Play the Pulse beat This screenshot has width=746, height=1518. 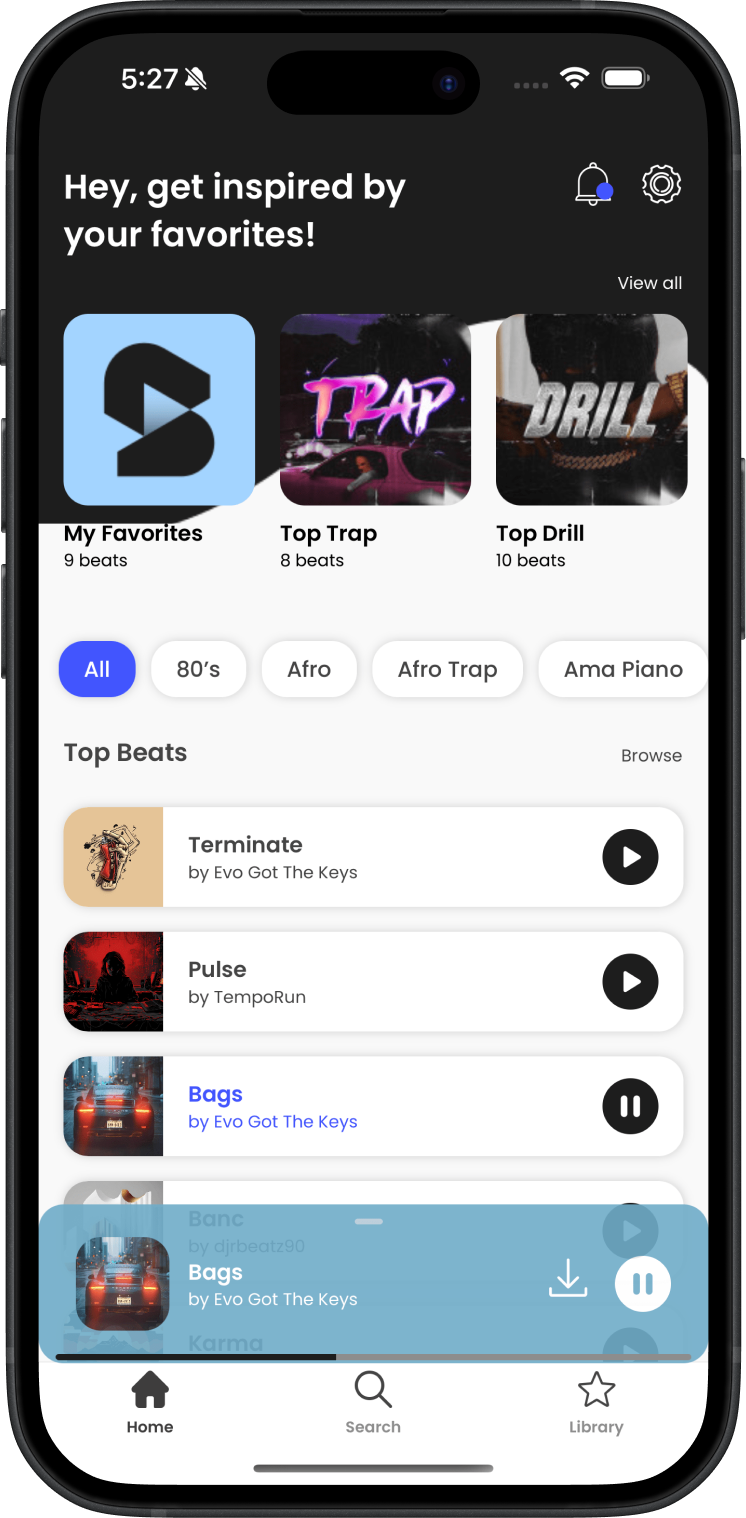(630, 982)
